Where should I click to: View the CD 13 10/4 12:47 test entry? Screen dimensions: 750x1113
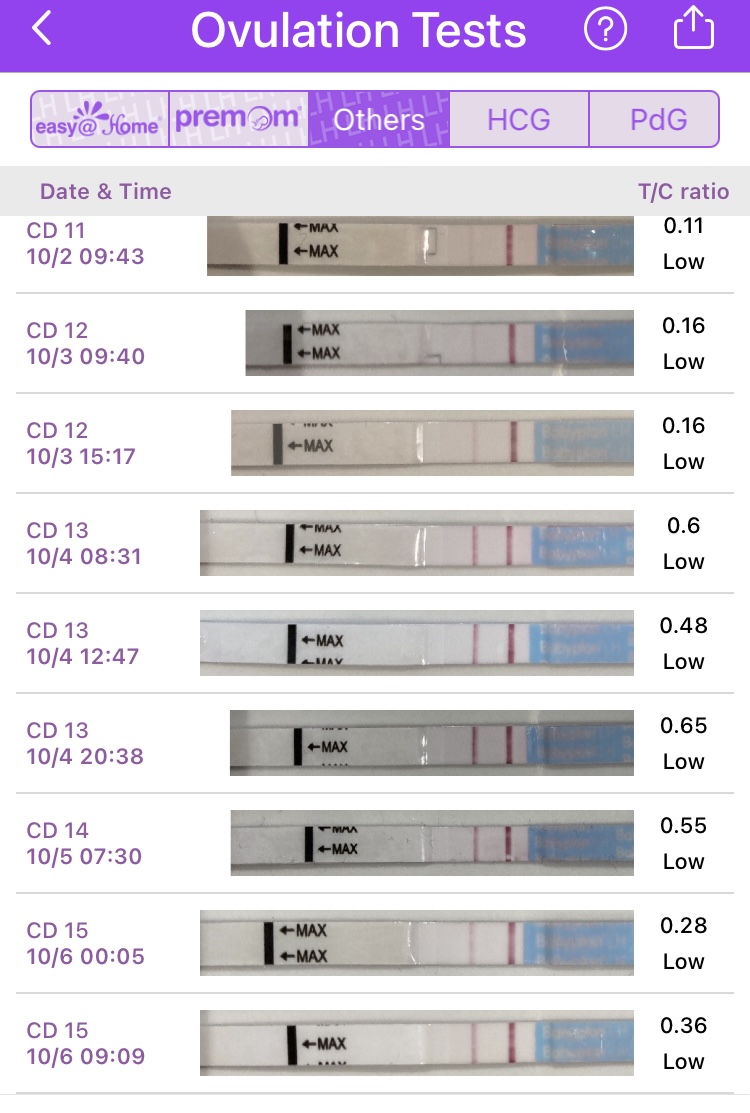375,643
